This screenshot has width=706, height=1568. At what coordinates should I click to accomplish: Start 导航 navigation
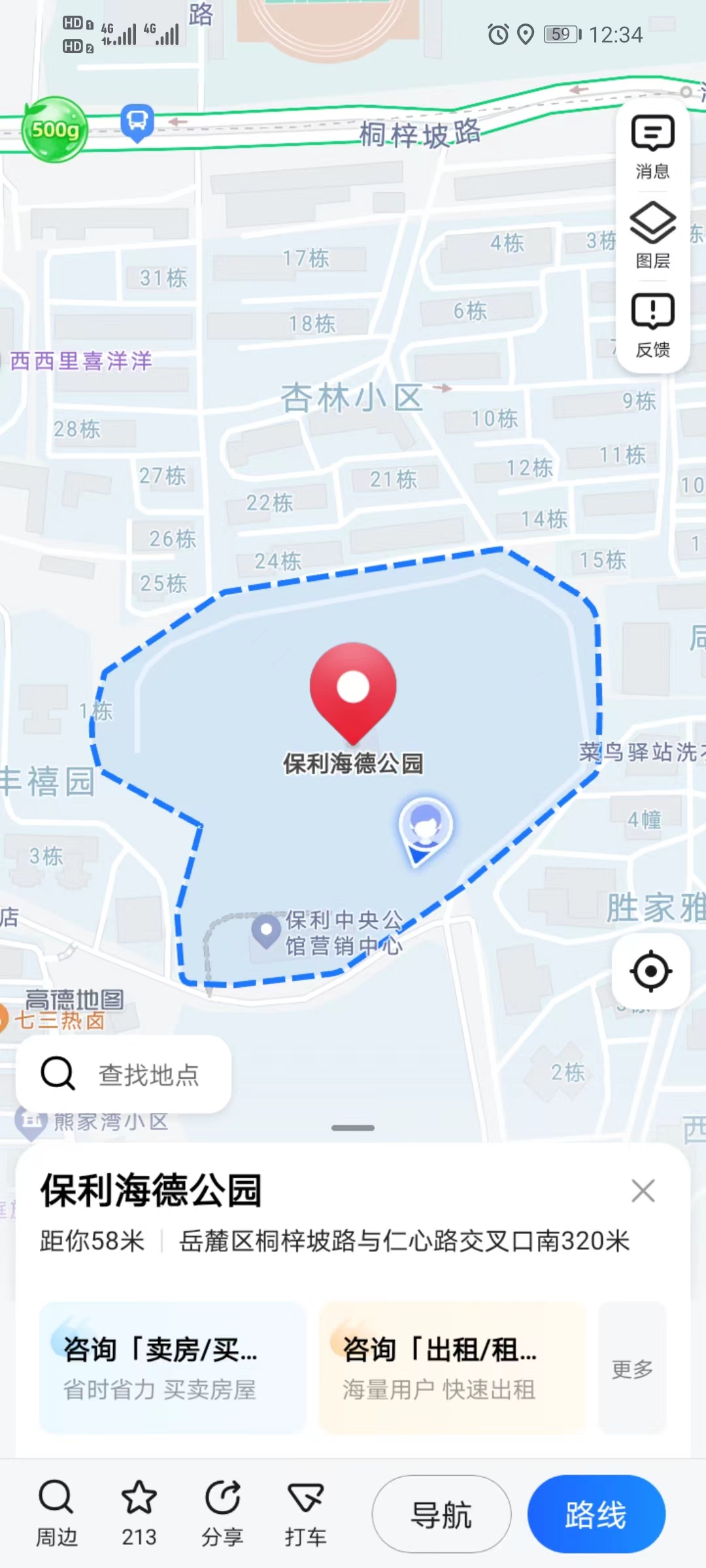[x=441, y=1514]
